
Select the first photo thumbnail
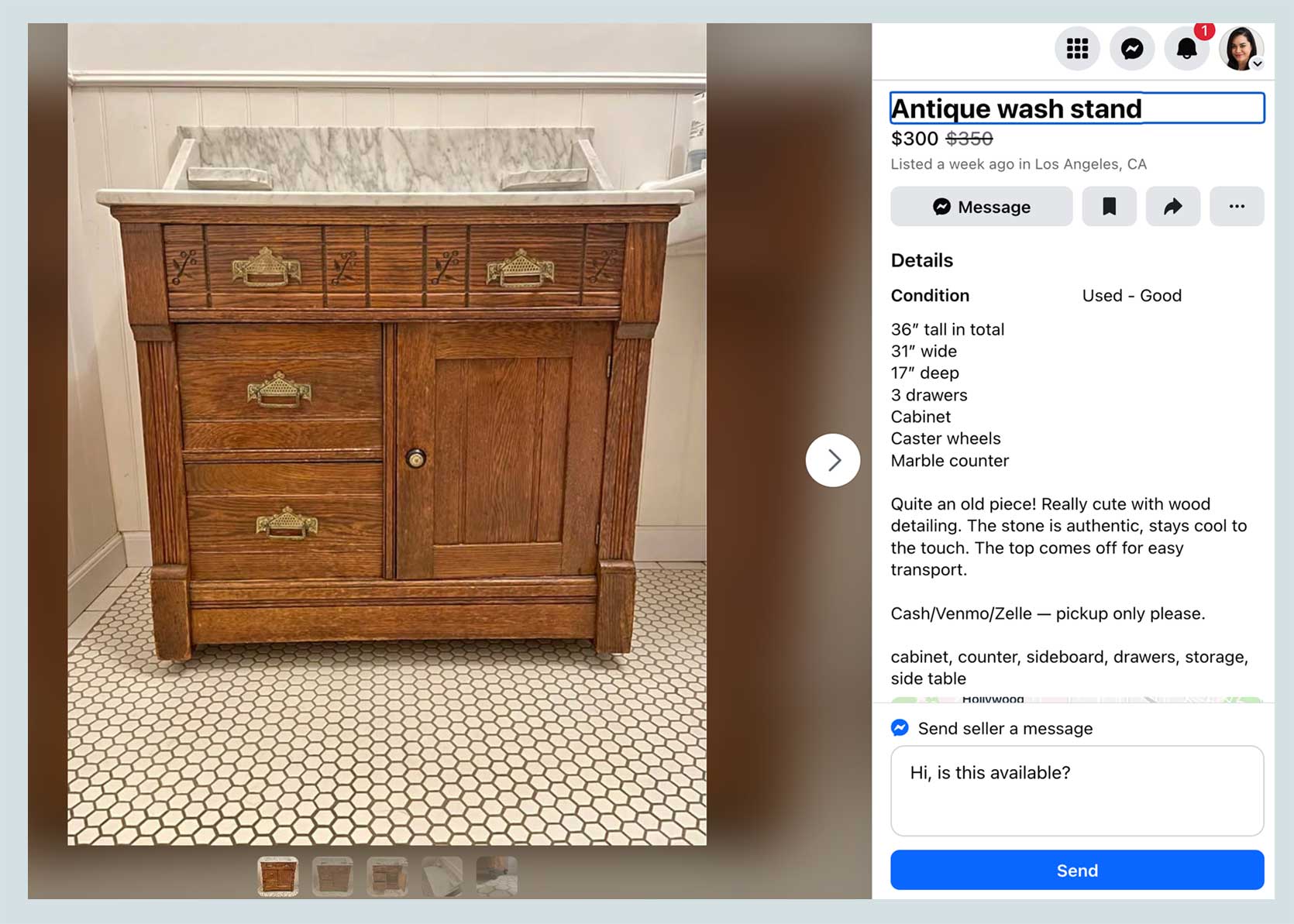tap(277, 877)
